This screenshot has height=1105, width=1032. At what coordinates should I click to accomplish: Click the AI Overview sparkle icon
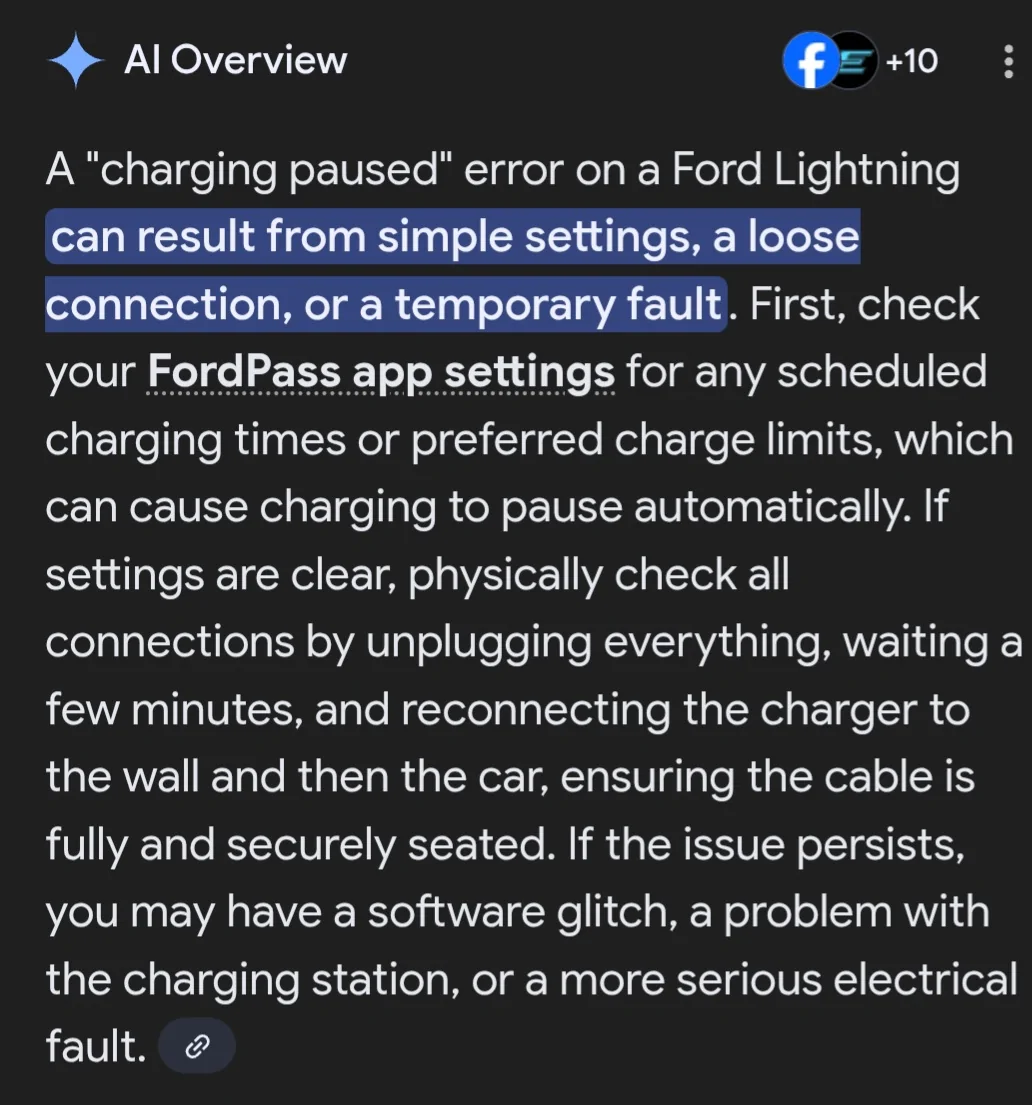coord(75,60)
